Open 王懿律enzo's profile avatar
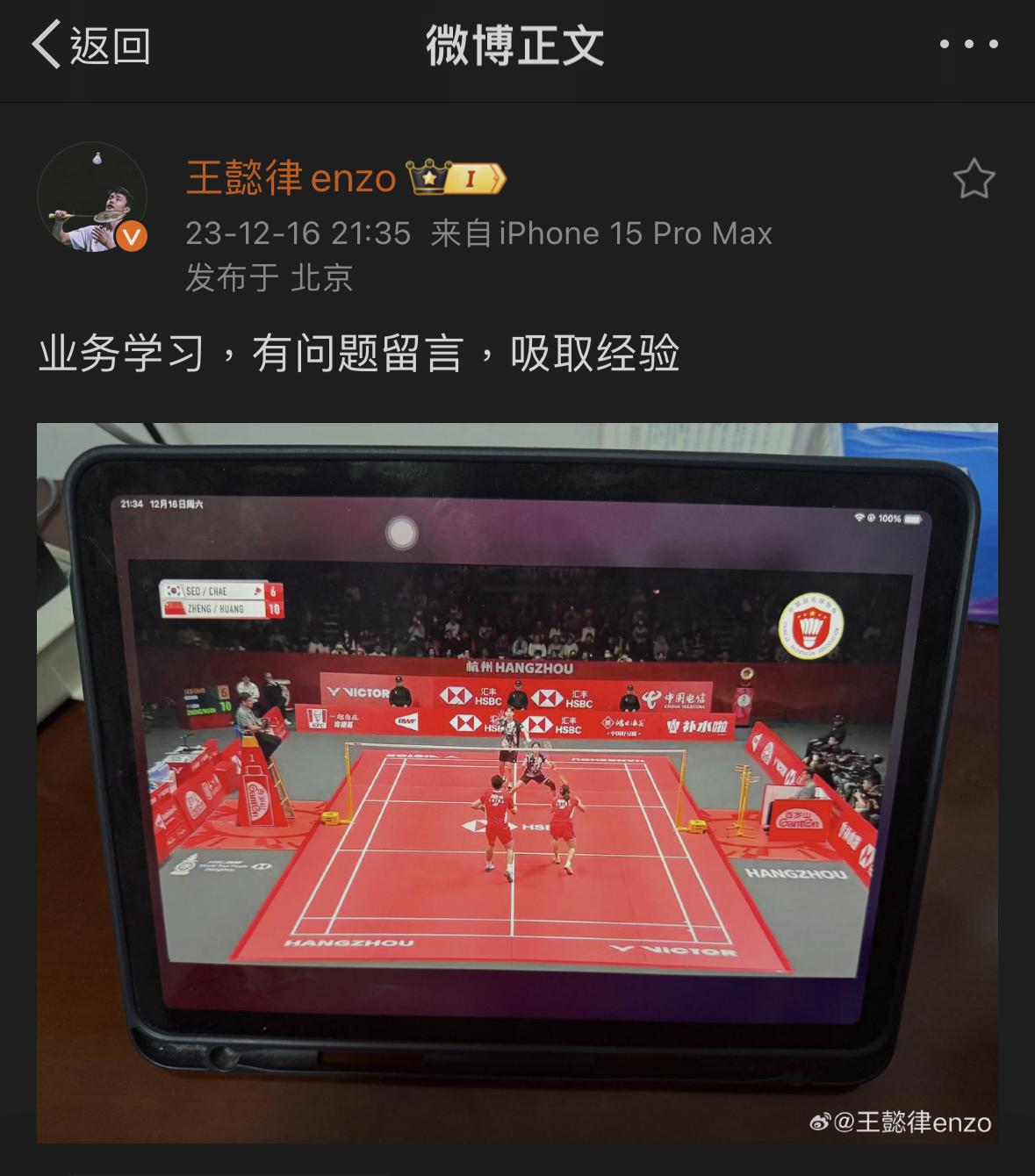 point(91,197)
